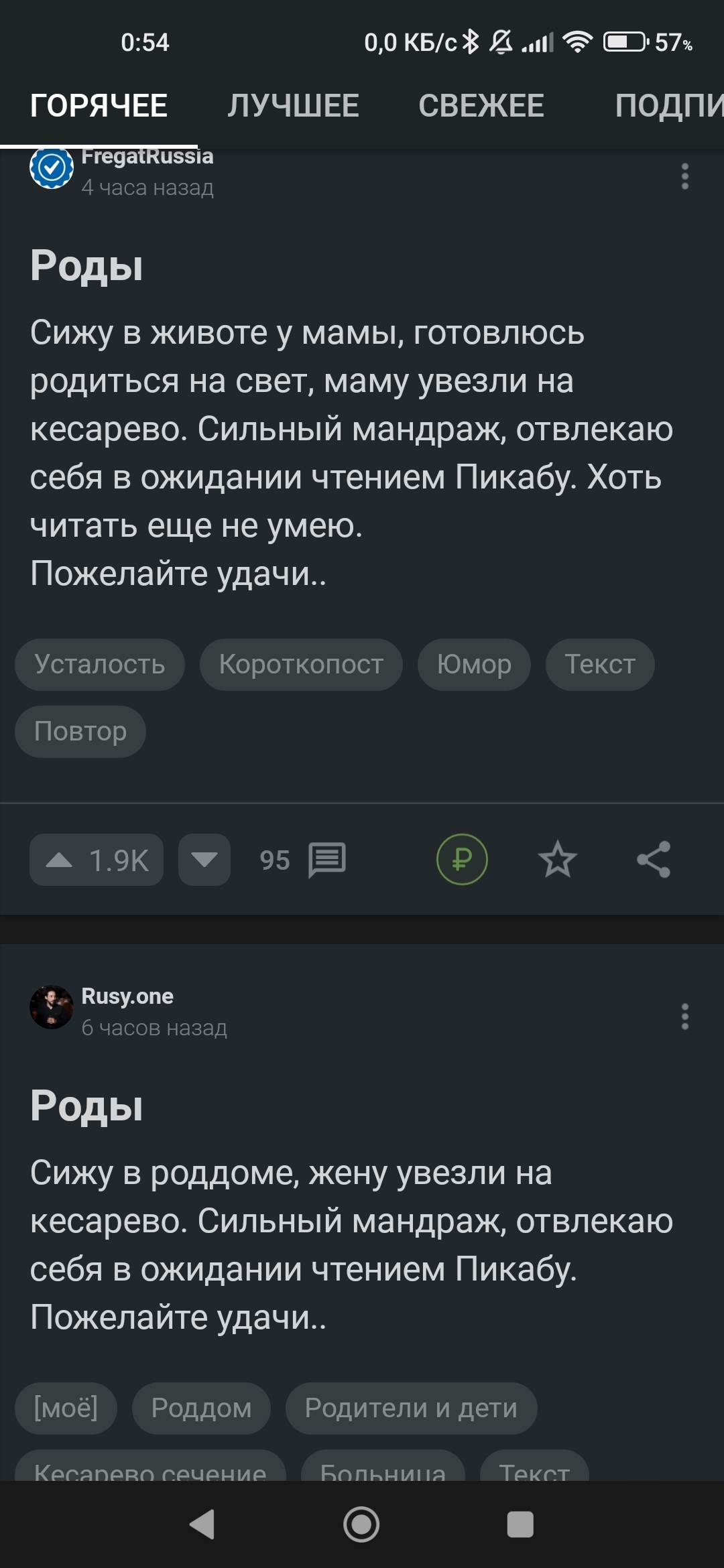Screen dimensions: 724x1568
Task: Upvote FregatRussia's post with 1.9K rating
Action: pyautogui.click(x=97, y=860)
